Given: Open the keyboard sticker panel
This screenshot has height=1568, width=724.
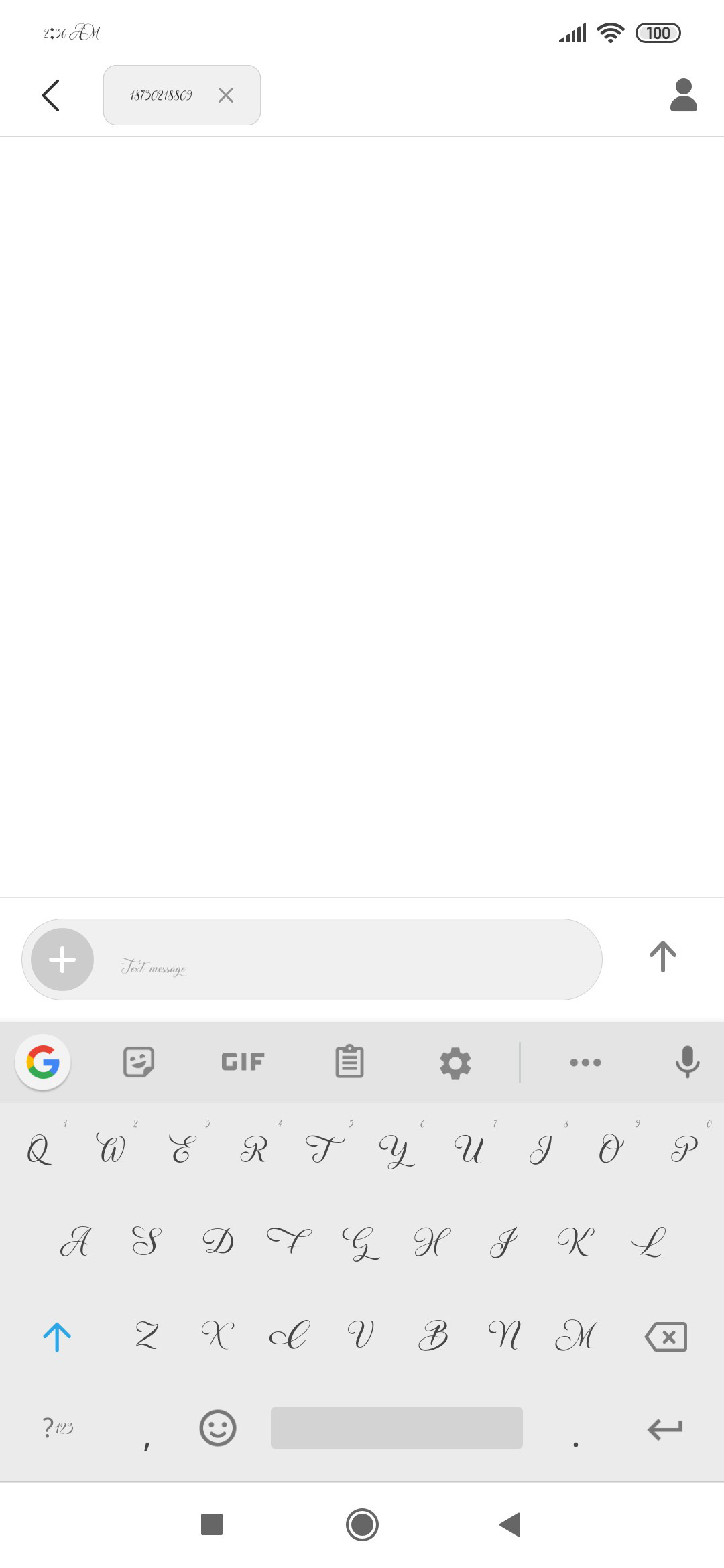Looking at the screenshot, I should pos(139,1062).
